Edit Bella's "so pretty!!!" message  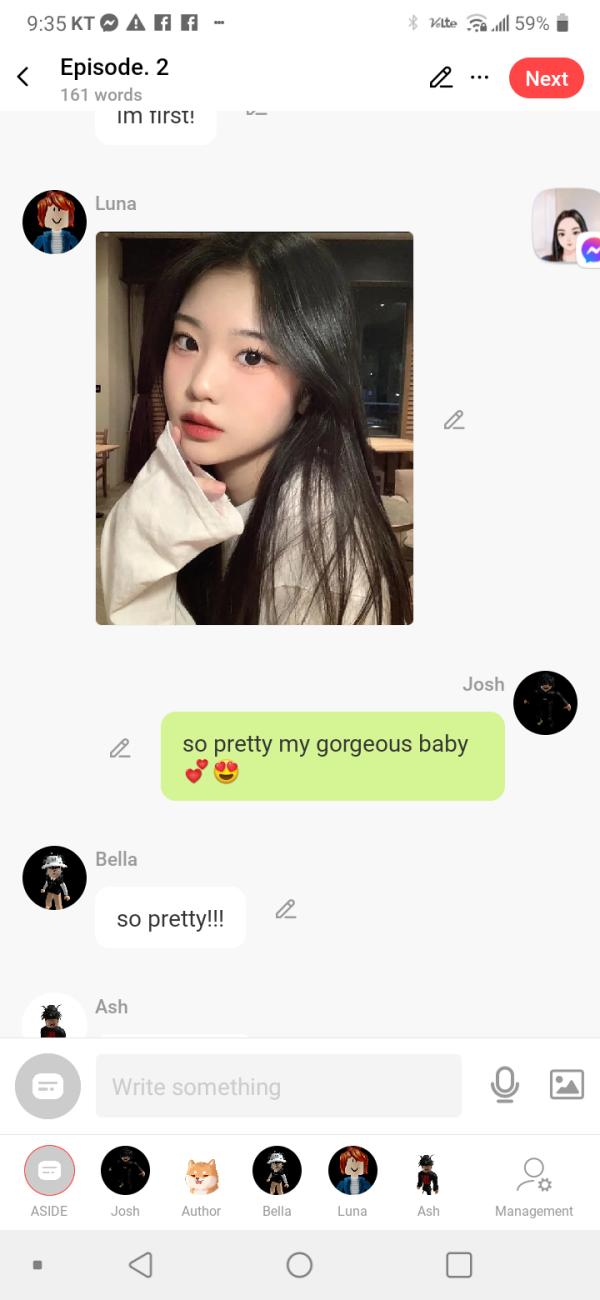coord(286,910)
